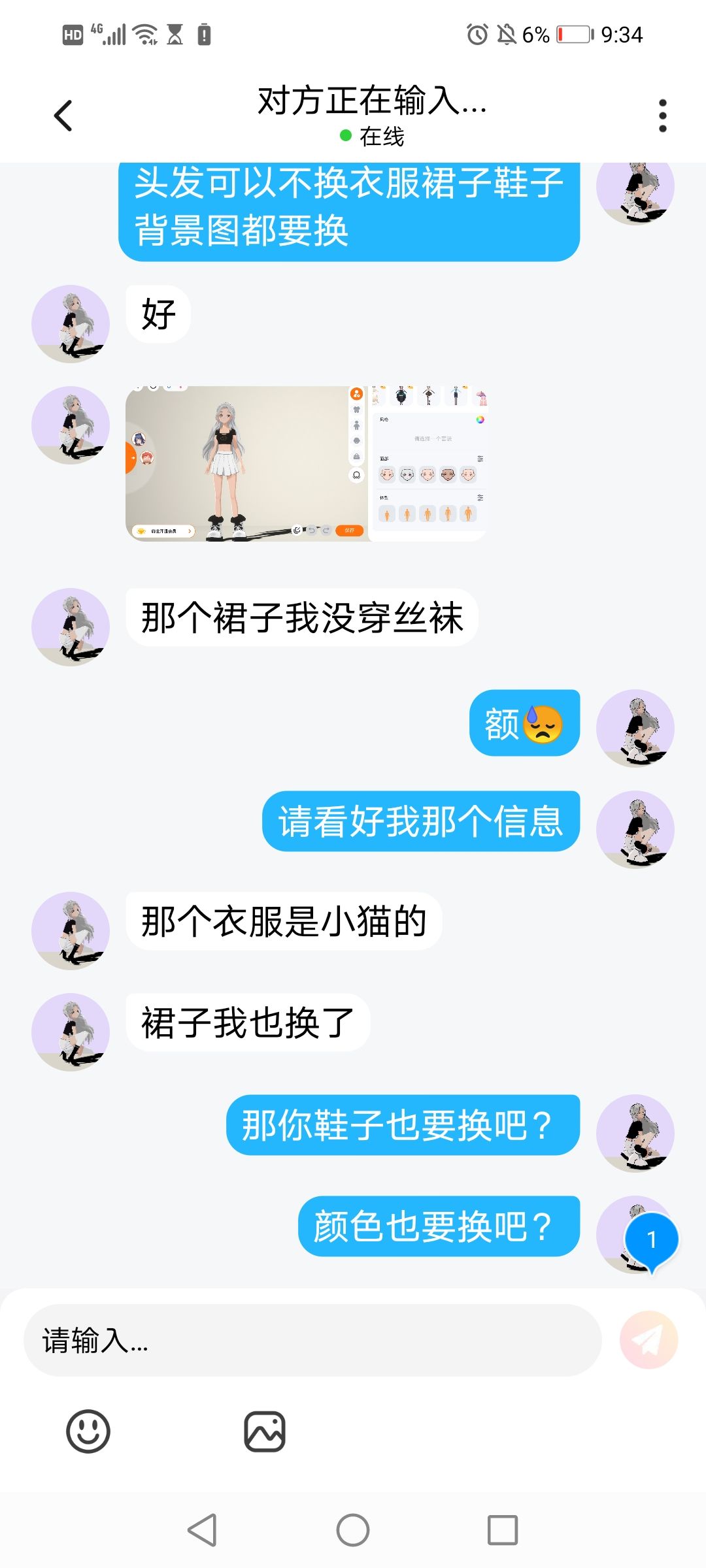Image resolution: width=706 pixels, height=1568 pixels.
Task: Open the shared avatar editor screenshot
Action: click(307, 463)
